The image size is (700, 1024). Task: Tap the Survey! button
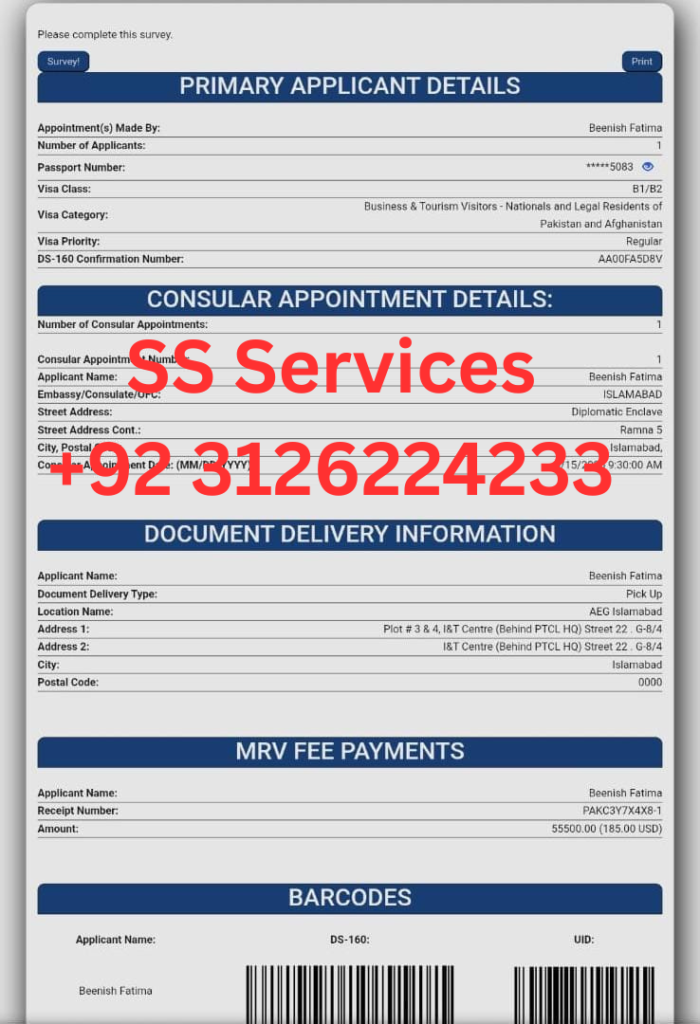pyautogui.click(x=64, y=61)
